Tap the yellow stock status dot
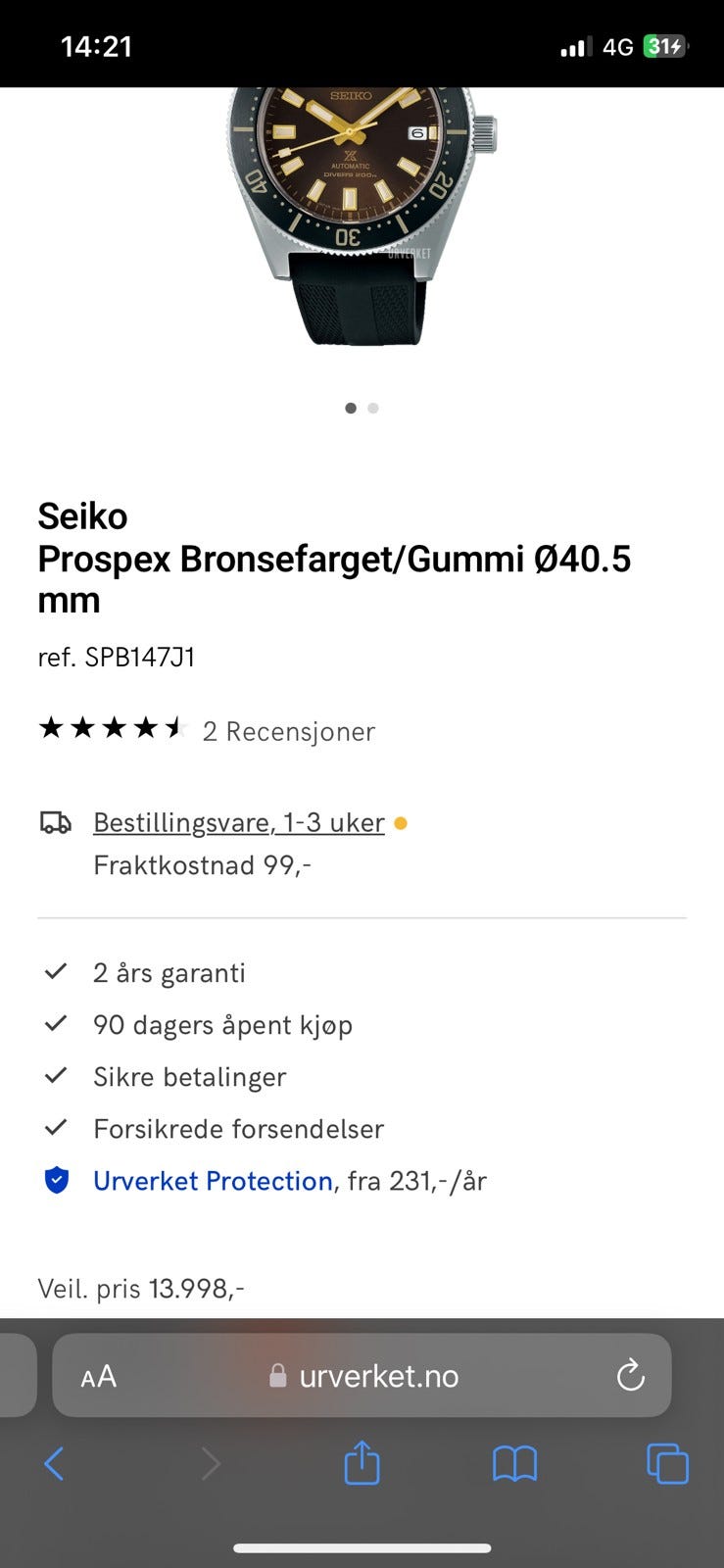This screenshot has width=724, height=1568. [400, 823]
